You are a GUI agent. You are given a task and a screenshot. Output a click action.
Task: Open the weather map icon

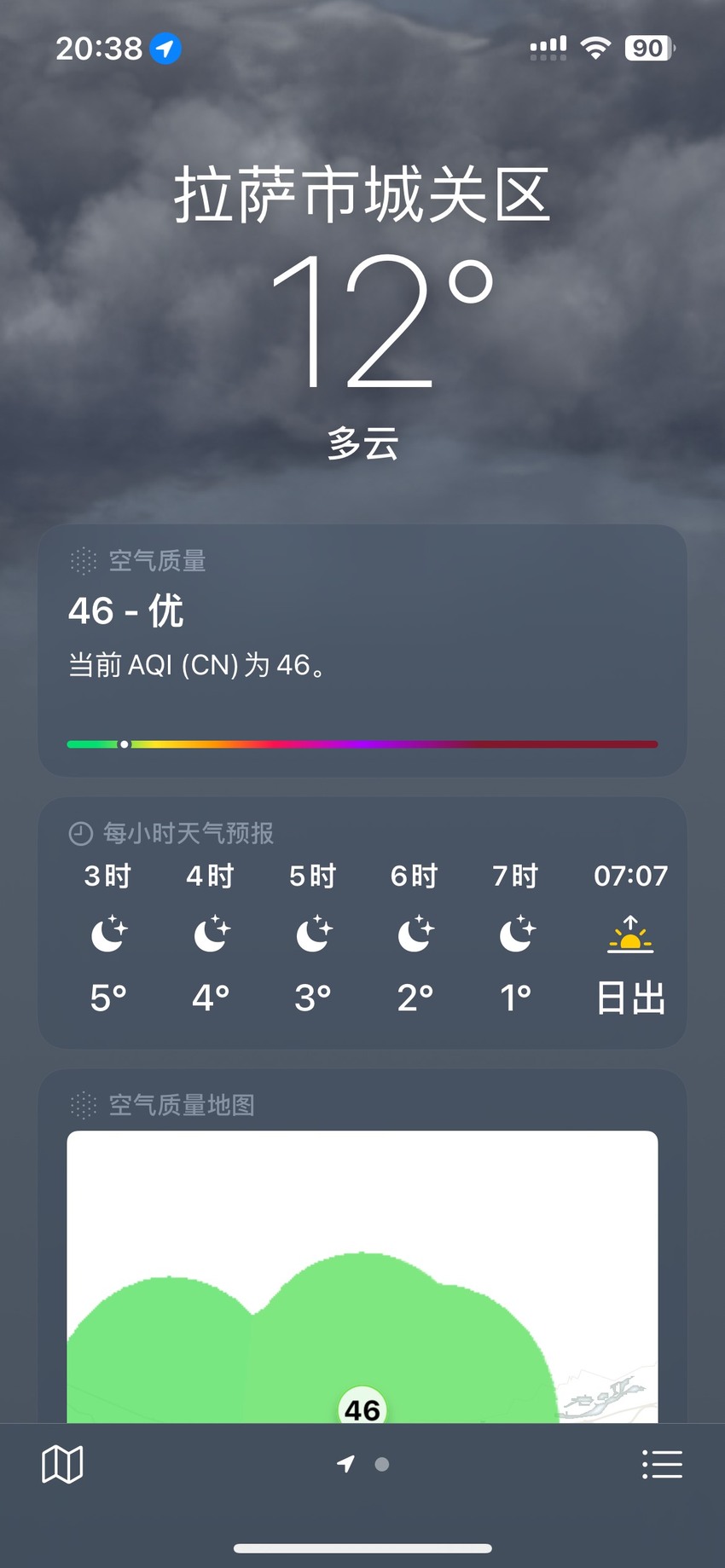pyautogui.click(x=62, y=1465)
